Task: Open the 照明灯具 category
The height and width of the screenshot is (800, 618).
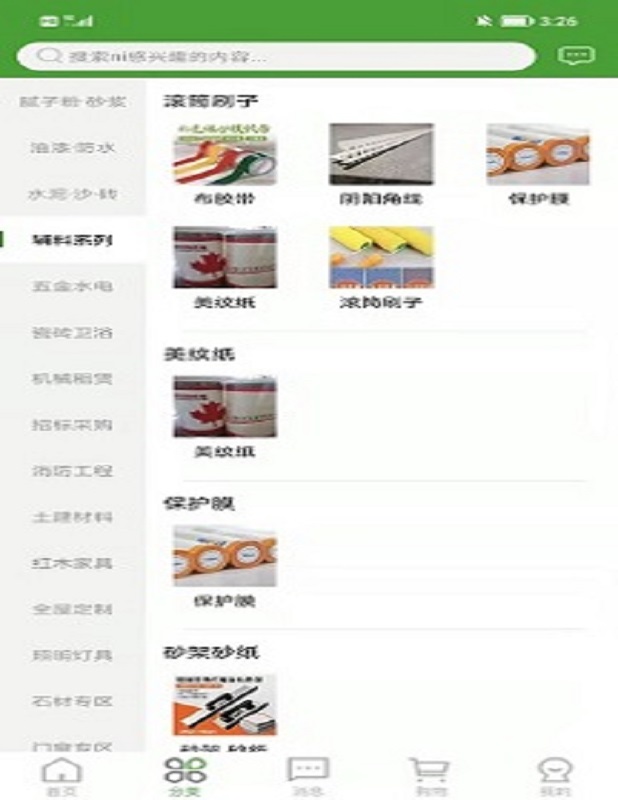Action: click(x=73, y=655)
